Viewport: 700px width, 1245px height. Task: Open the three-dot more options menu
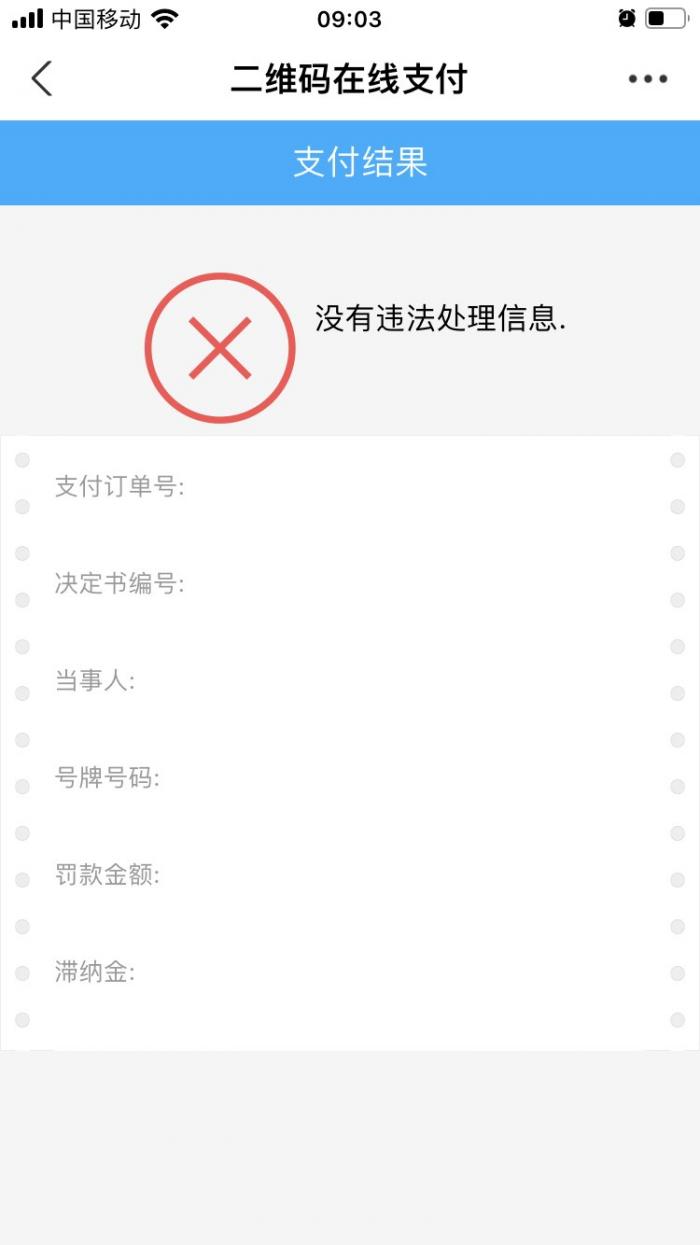[x=648, y=79]
